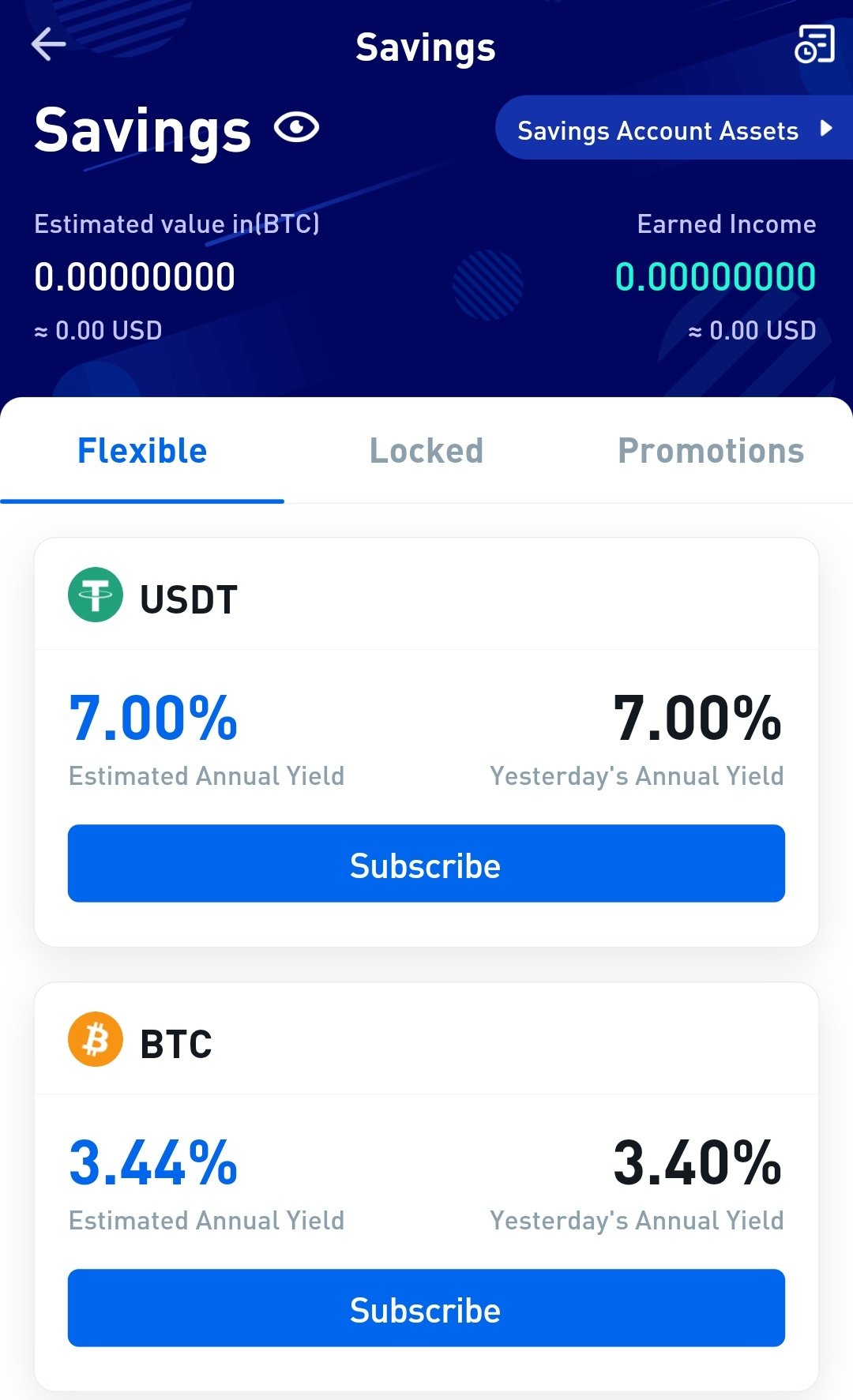This screenshot has width=853, height=1400.
Task: Subscribe to USDT flexible savings
Action: (426, 864)
